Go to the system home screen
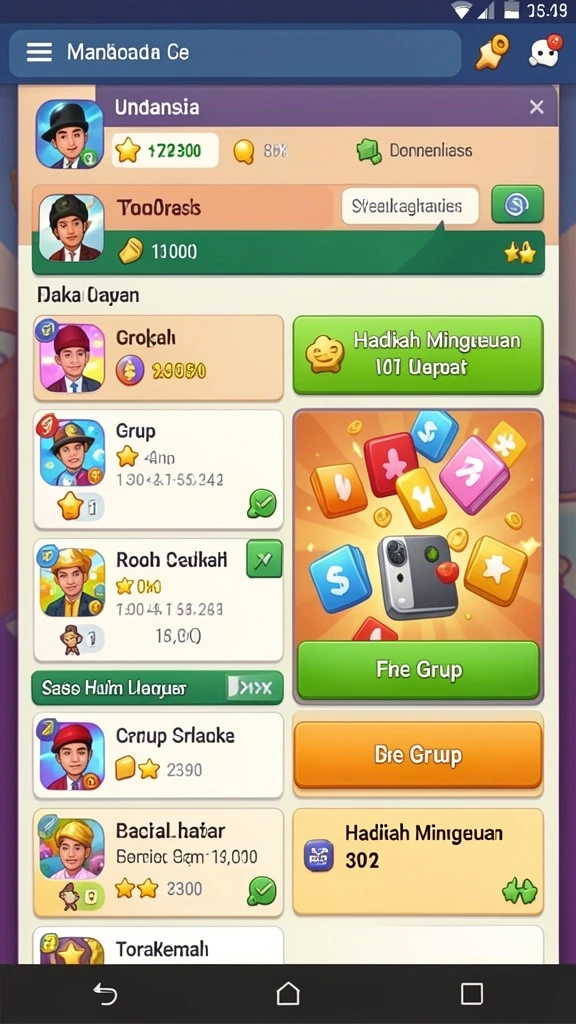576x1024 pixels. (288, 994)
